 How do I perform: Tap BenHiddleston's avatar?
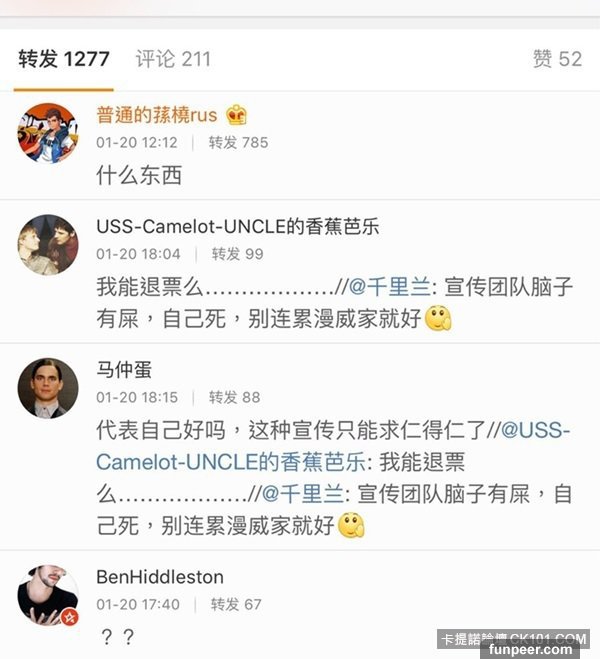click(x=47, y=596)
